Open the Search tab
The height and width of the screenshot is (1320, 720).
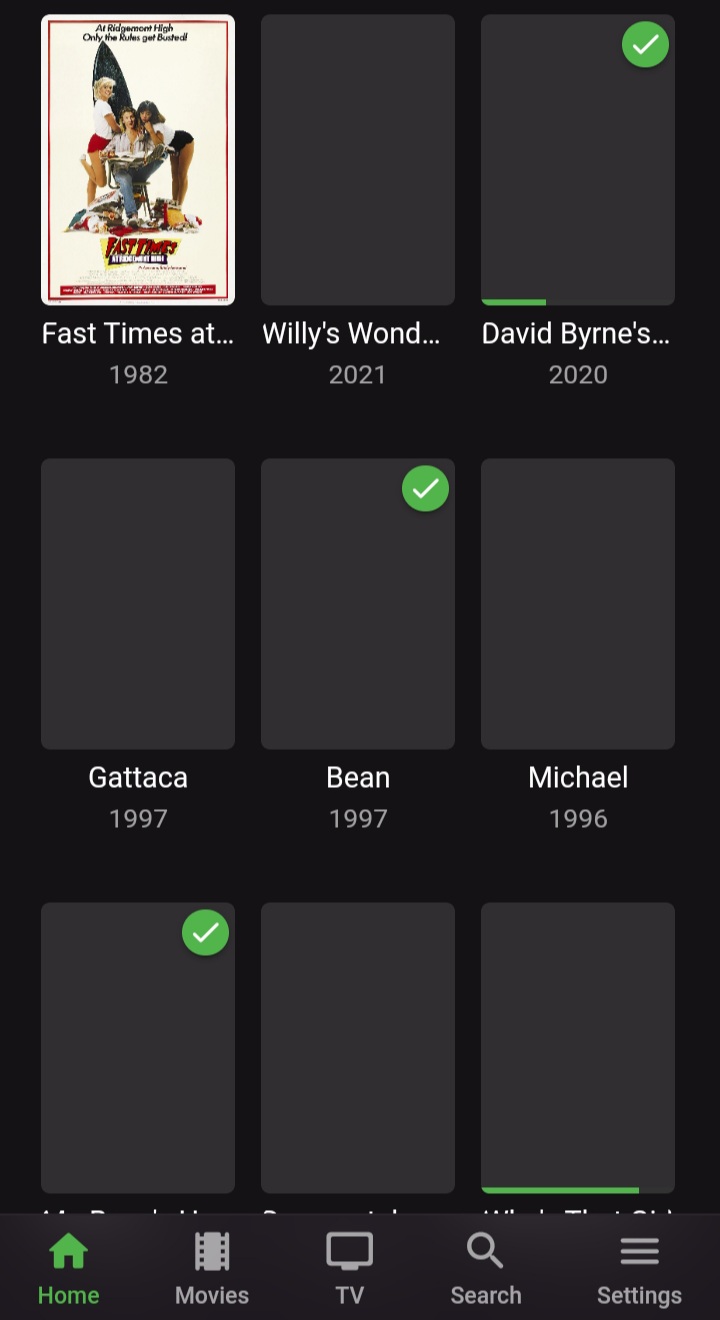486,1268
